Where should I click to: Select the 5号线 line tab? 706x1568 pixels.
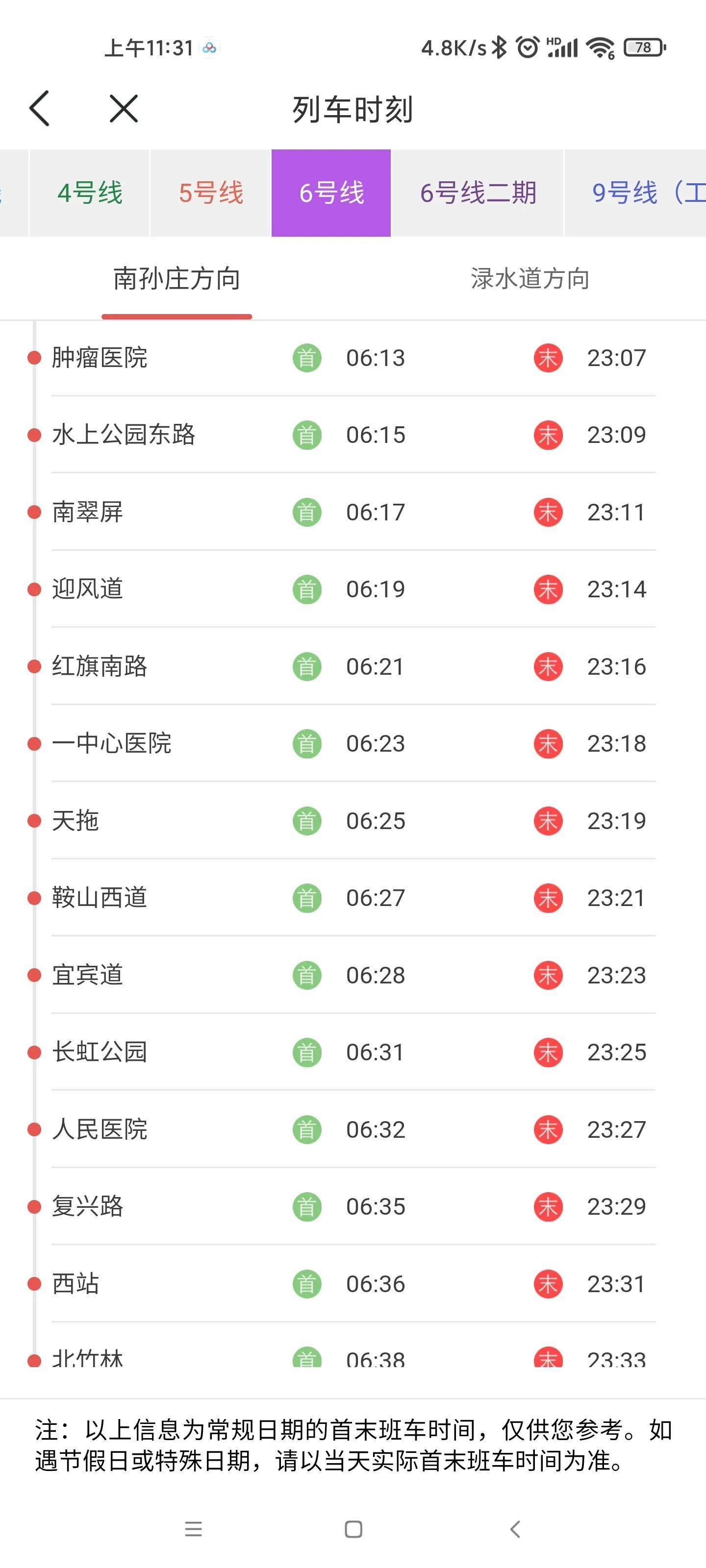[x=211, y=193]
